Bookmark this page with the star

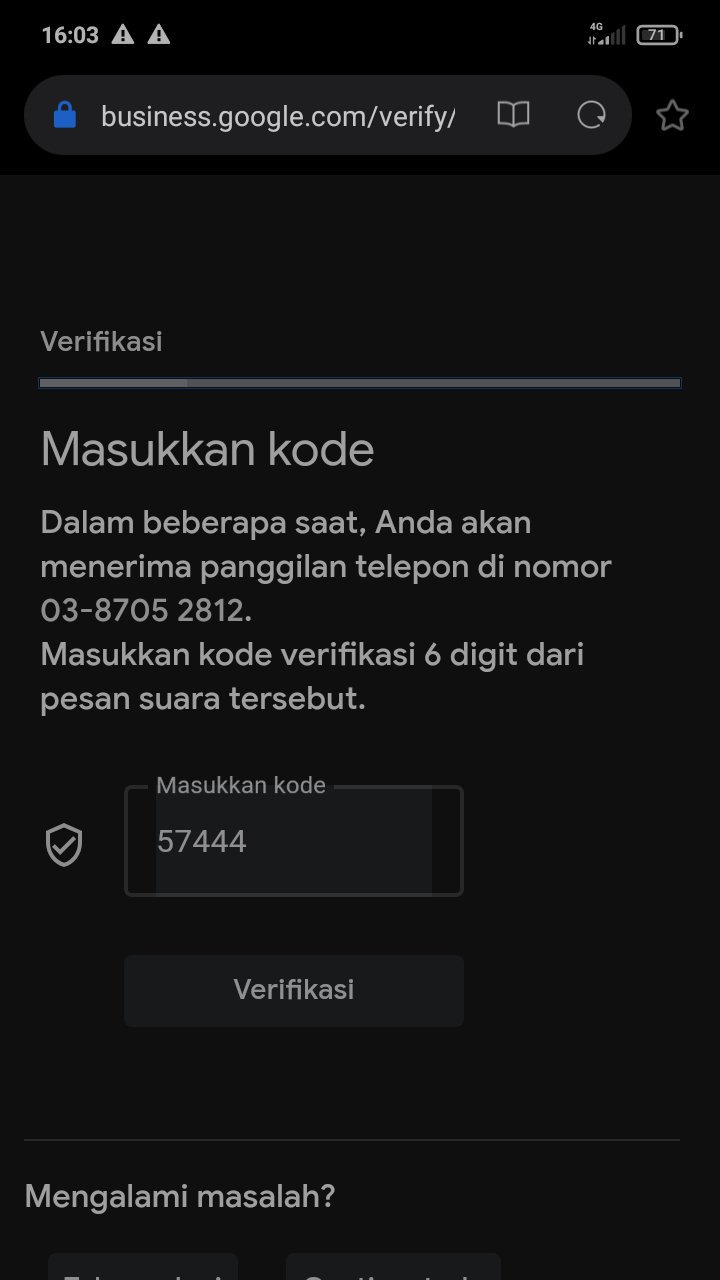click(672, 116)
